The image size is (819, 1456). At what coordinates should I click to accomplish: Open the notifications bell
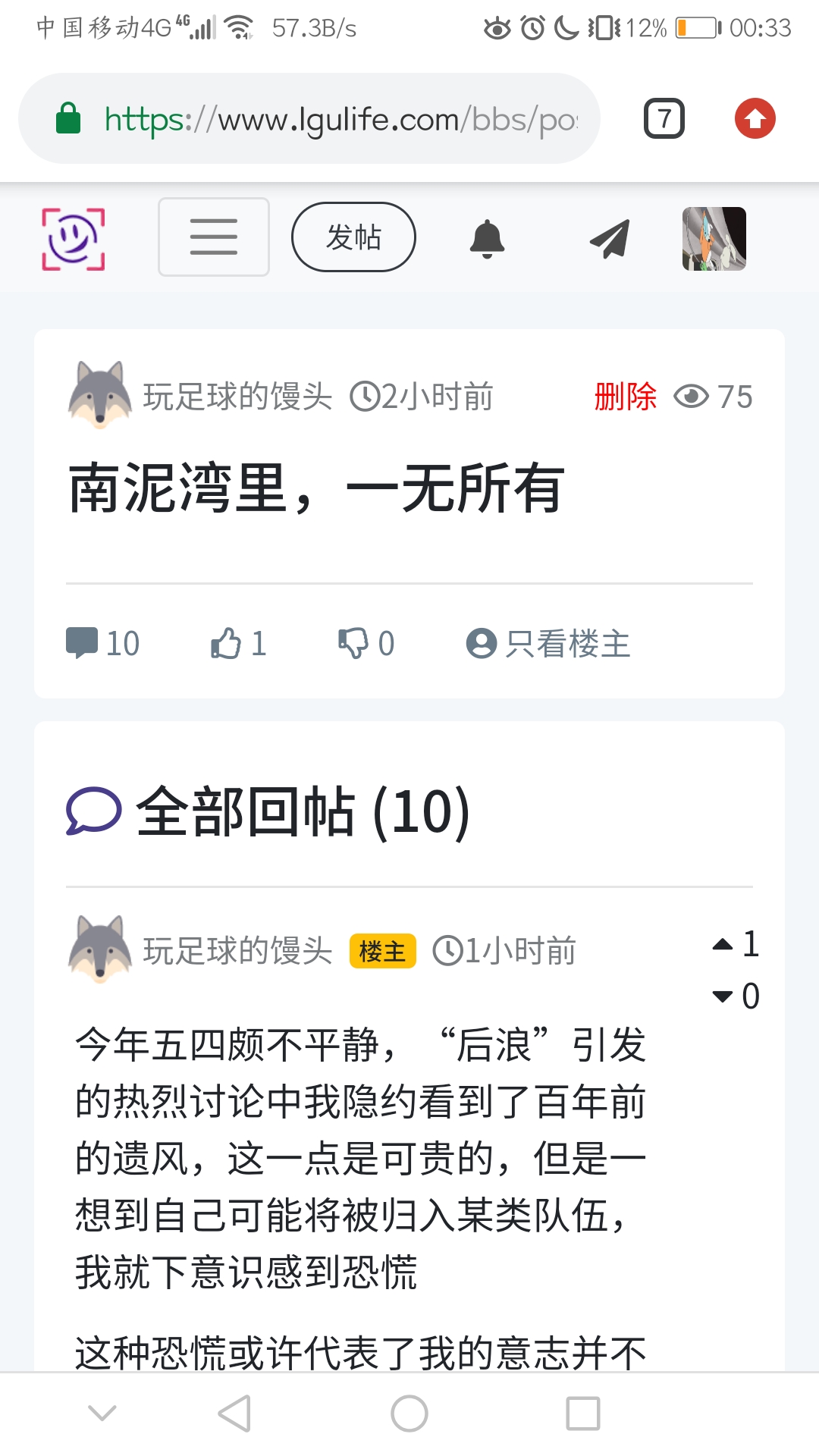click(x=488, y=239)
